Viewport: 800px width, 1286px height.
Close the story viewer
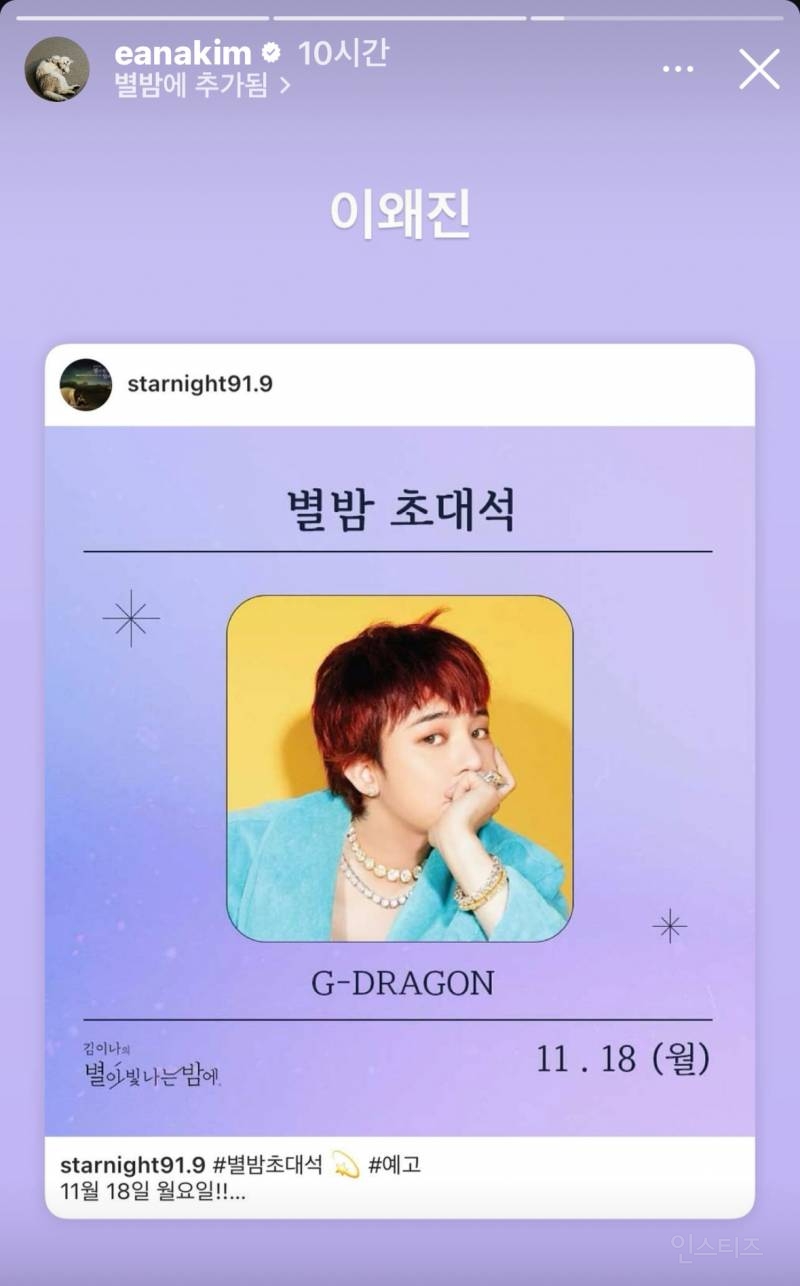coord(759,69)
